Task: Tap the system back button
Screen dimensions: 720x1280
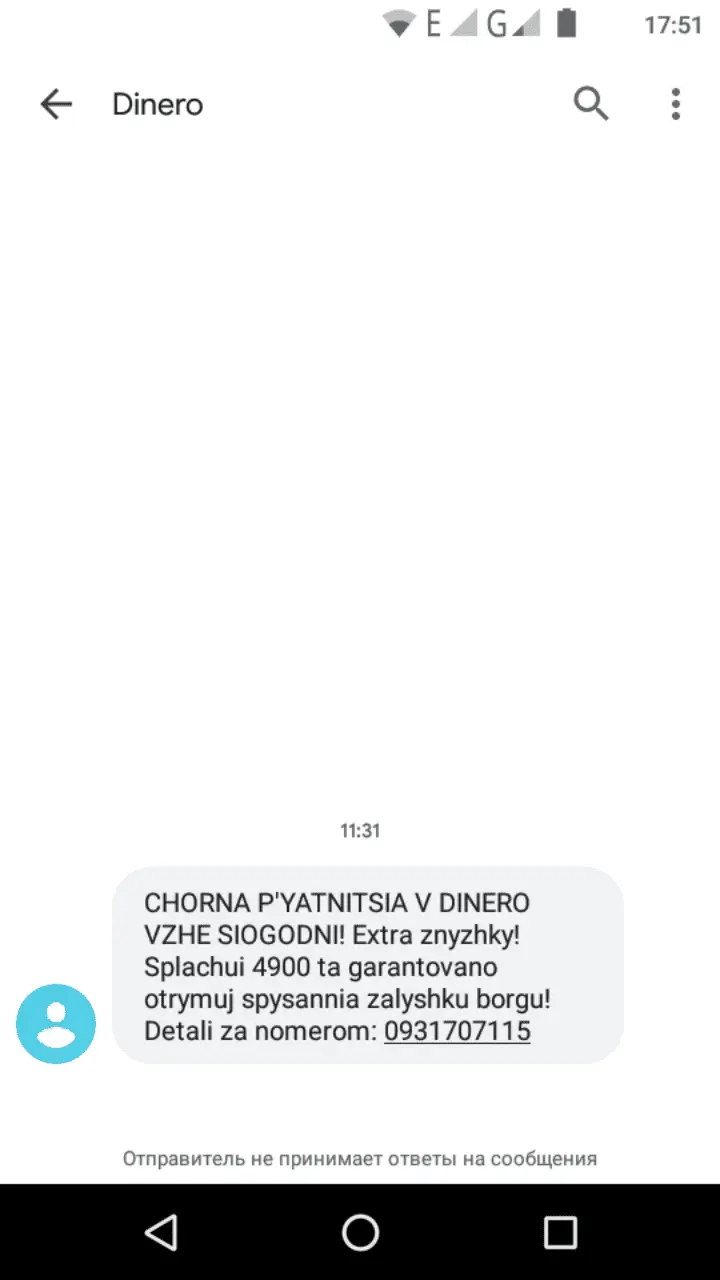Action: (161, 1232)
